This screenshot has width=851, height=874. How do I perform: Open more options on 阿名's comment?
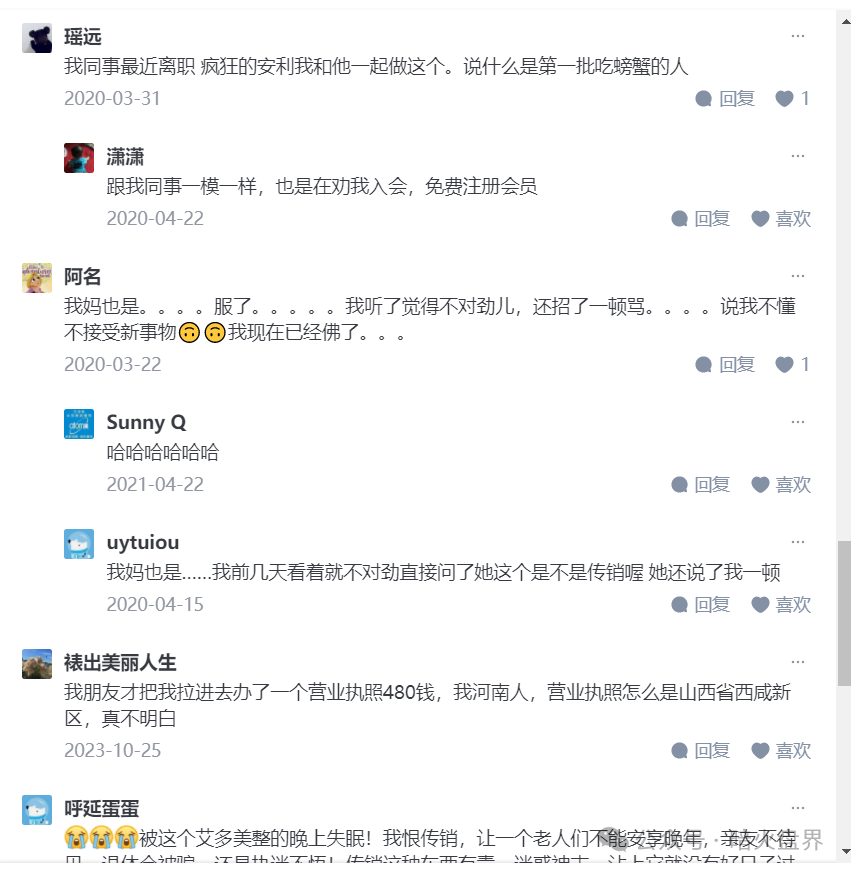(797, 276)
